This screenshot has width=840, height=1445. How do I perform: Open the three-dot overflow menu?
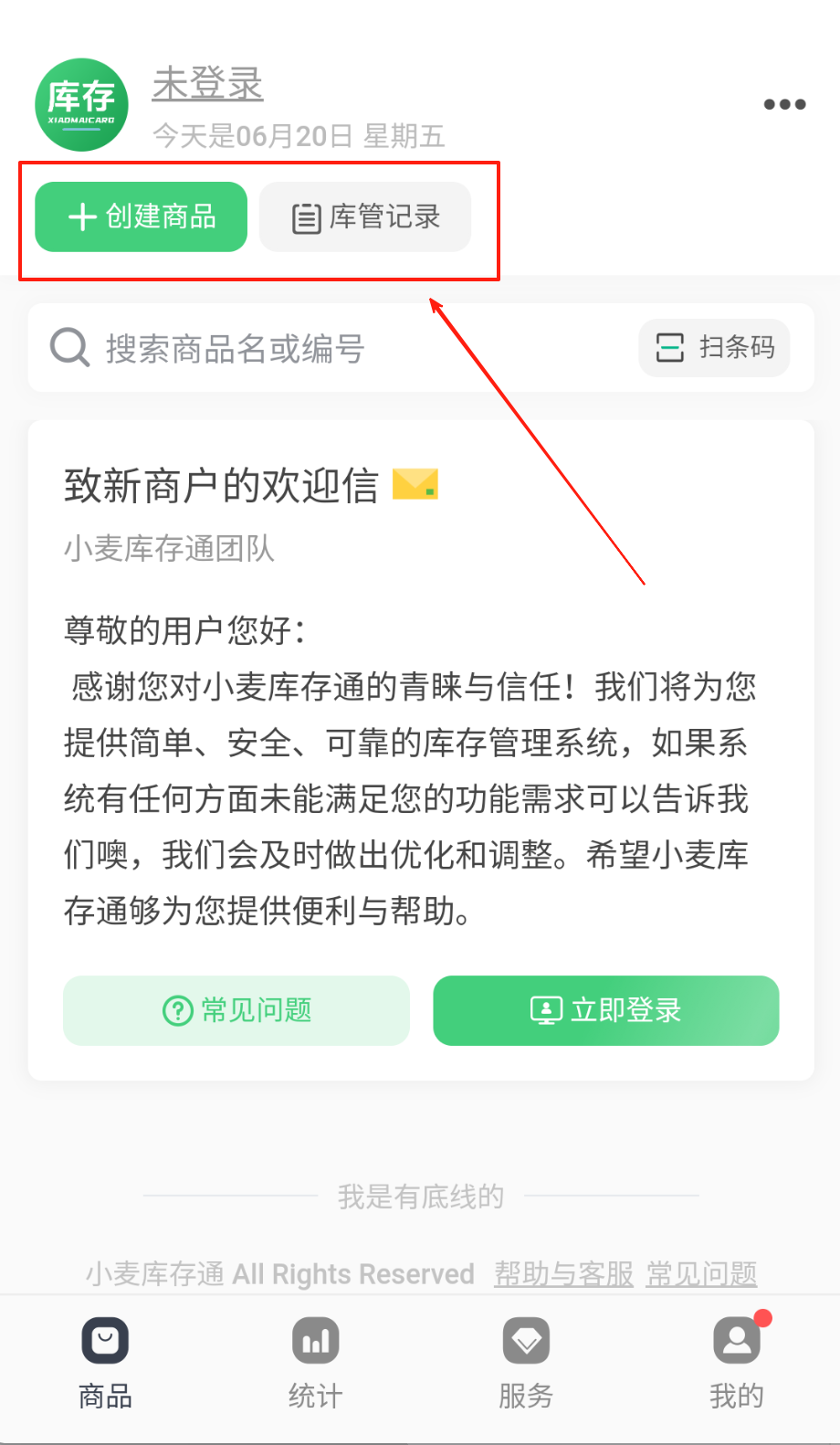(784, 104)
